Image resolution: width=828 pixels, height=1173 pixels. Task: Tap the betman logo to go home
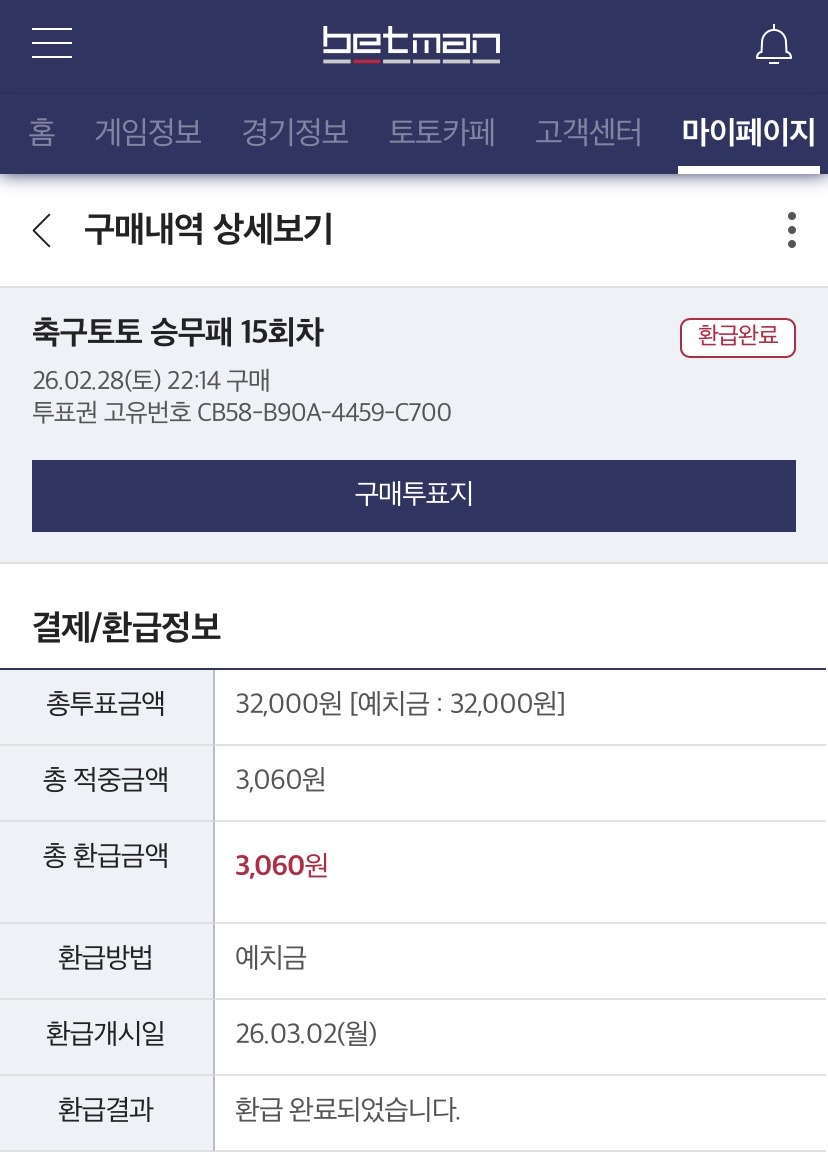pyautogui.click(x=411, y=46)
